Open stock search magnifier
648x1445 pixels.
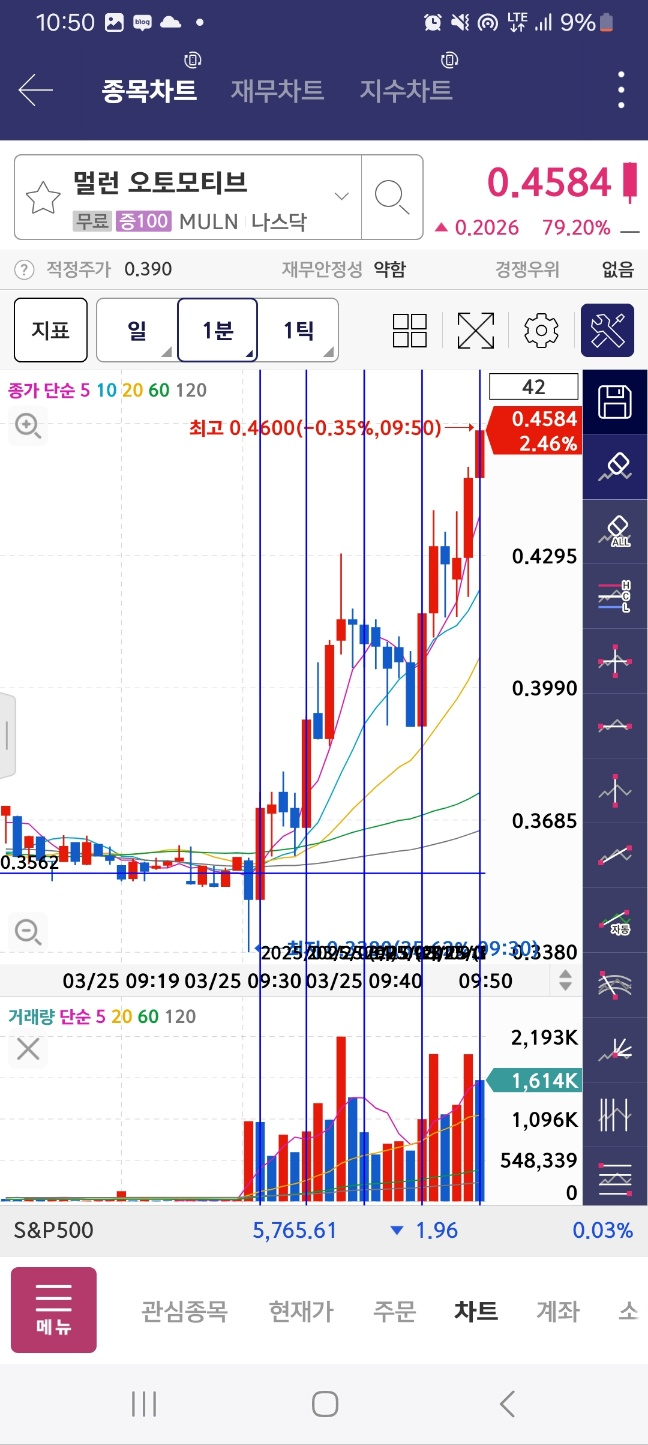point(392,197)
